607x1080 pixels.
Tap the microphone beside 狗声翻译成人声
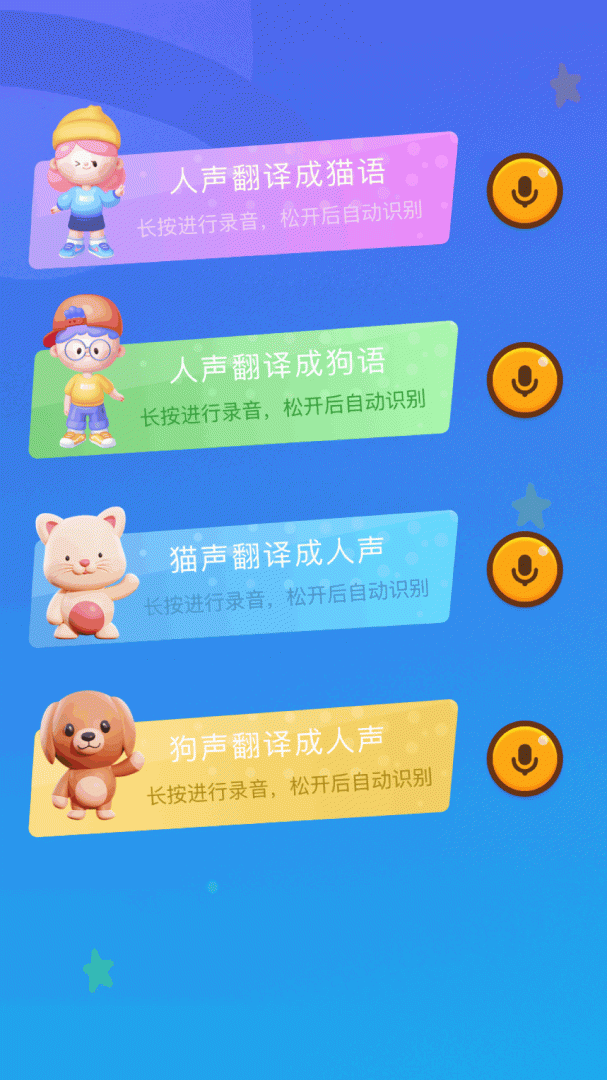coord(524,758)
